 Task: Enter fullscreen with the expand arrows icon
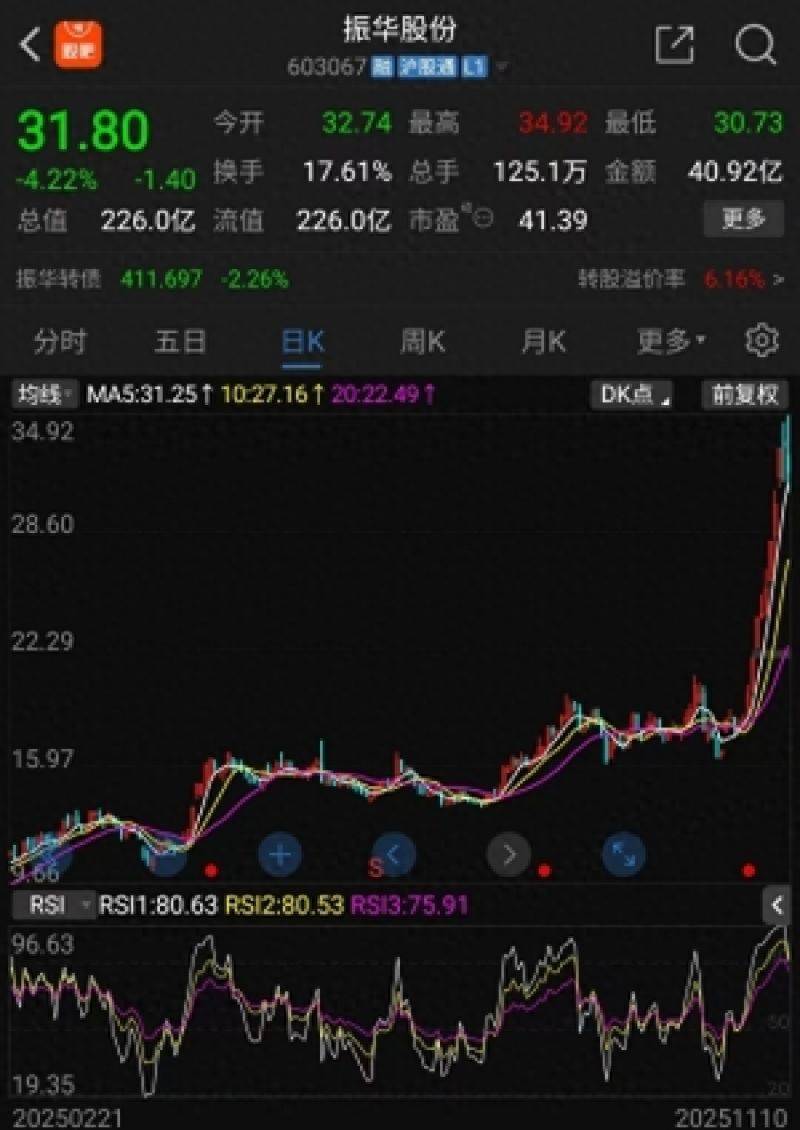tap(623, 855)
